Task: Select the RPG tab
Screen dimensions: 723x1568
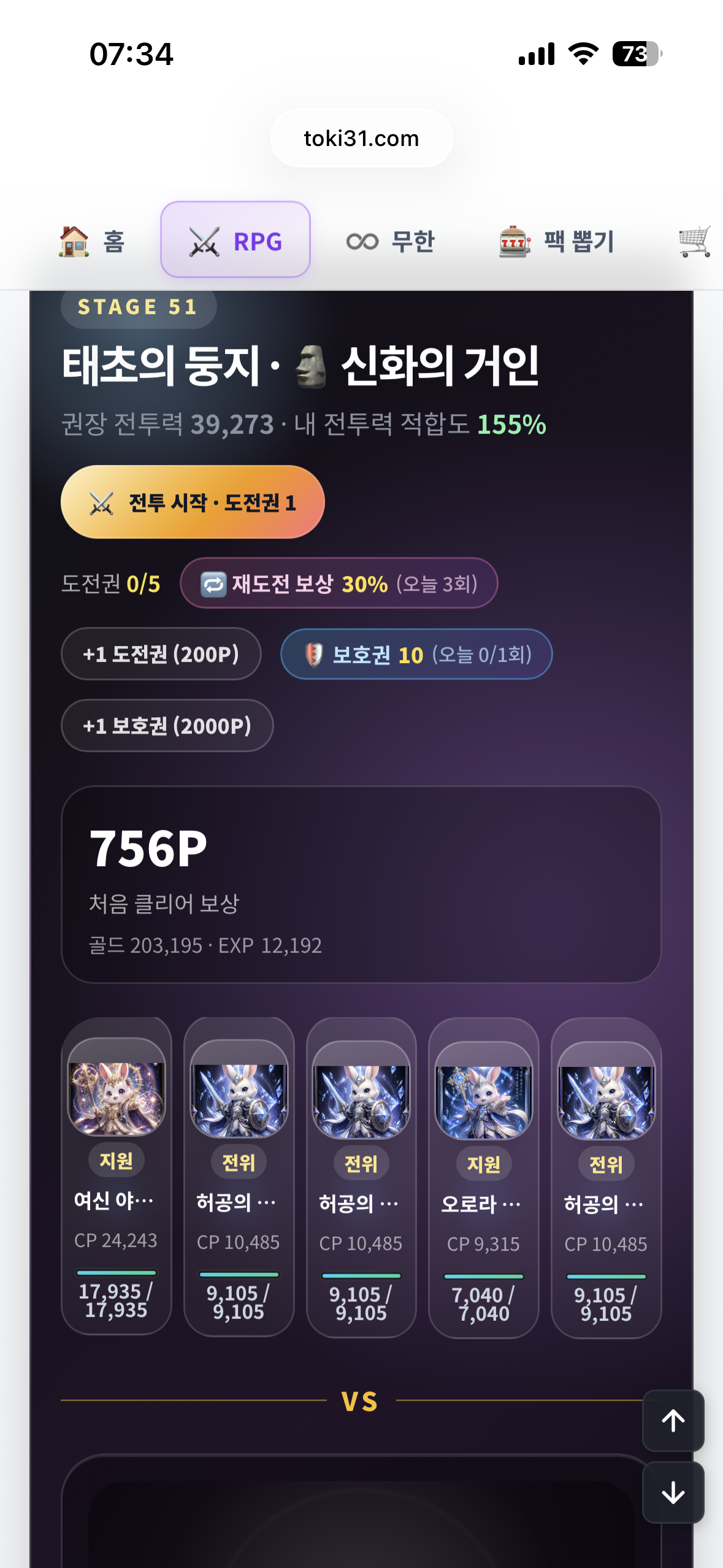Action: point(235,240)
